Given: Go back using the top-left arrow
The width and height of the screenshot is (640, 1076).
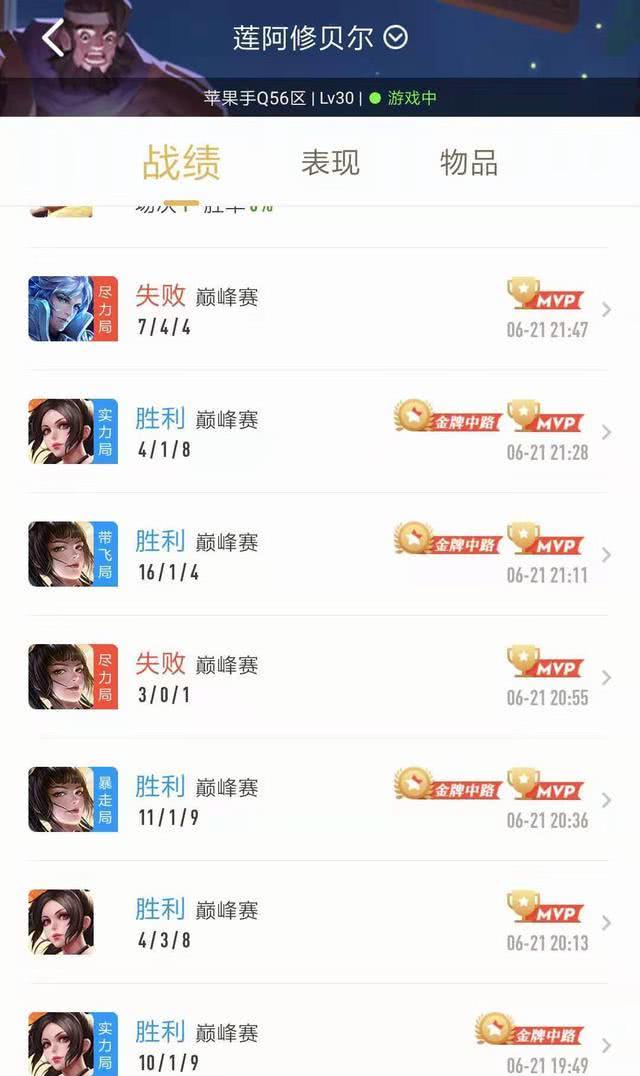Looking at the screenshot, I should (54, 38).
